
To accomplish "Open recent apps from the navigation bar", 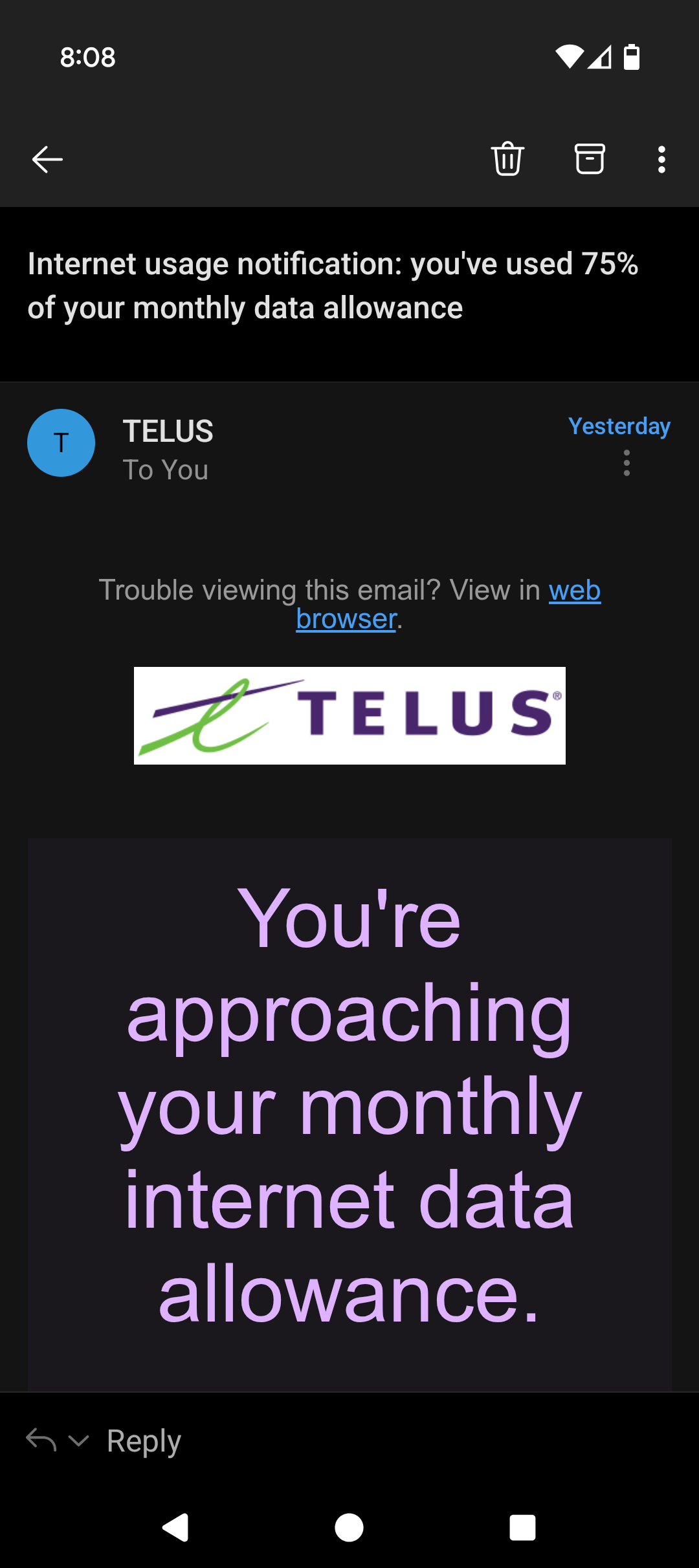I will [522, 1528].
